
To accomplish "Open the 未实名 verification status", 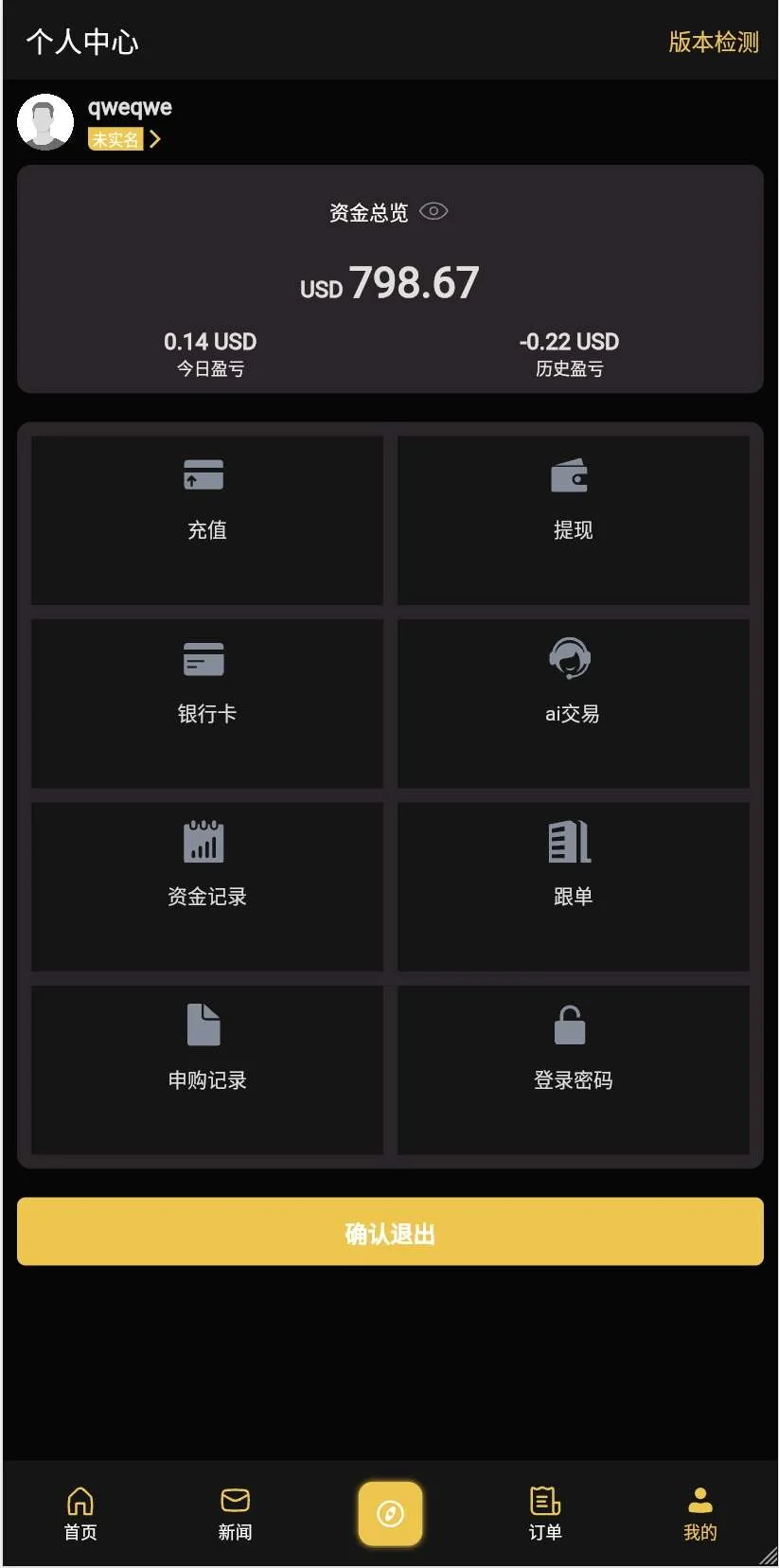I will (x=124, y=139).
